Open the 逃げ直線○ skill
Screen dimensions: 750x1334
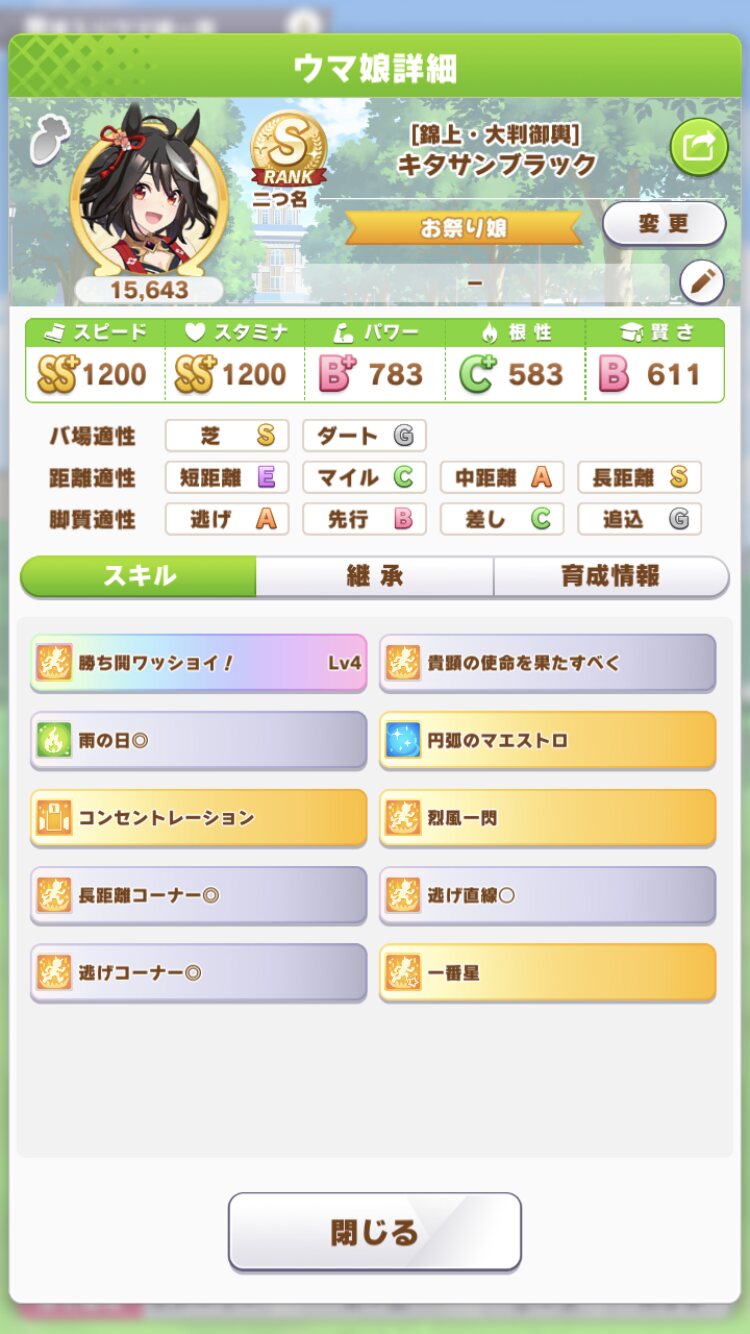547,895
